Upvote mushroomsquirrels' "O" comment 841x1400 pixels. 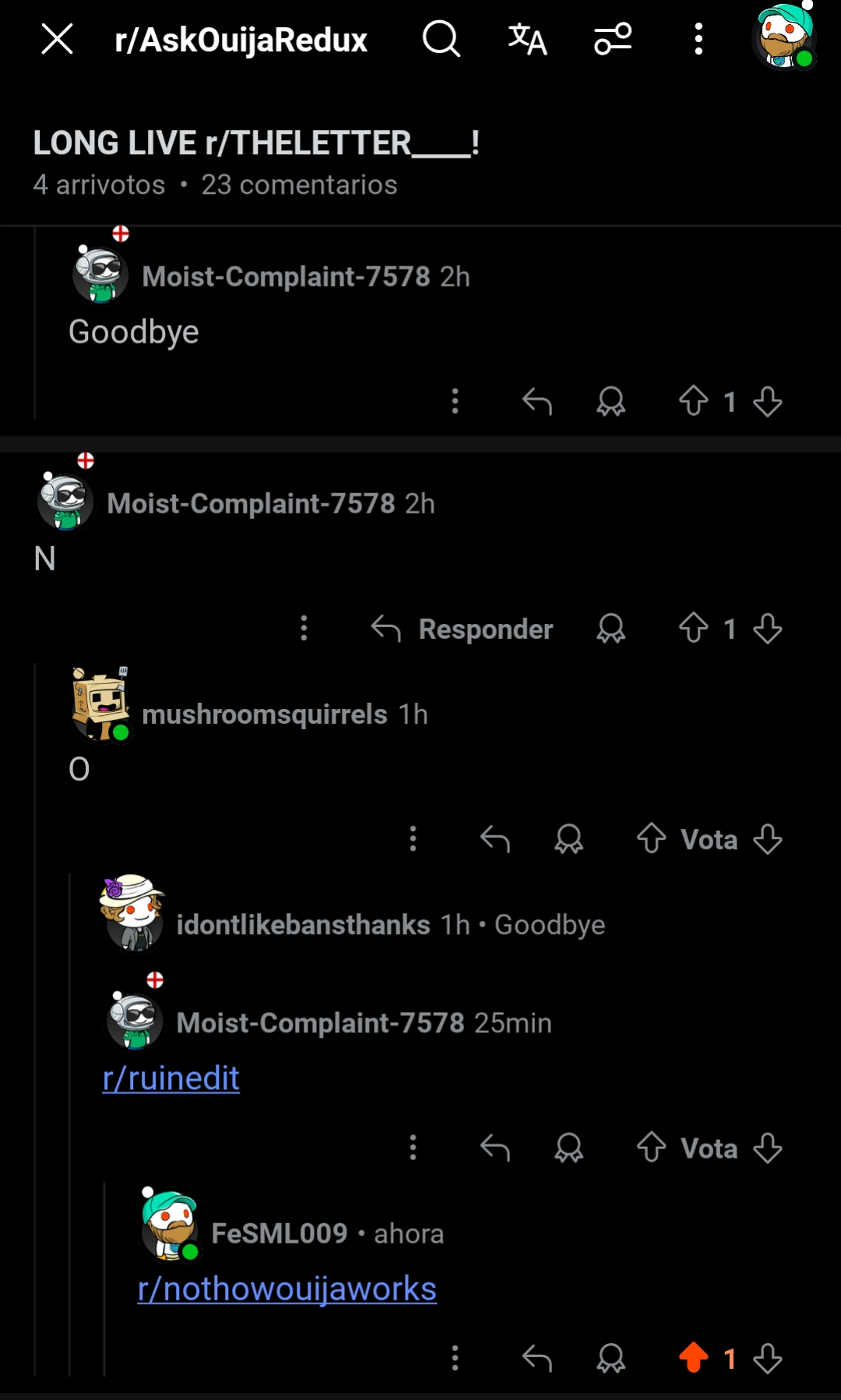pos(651,839)
